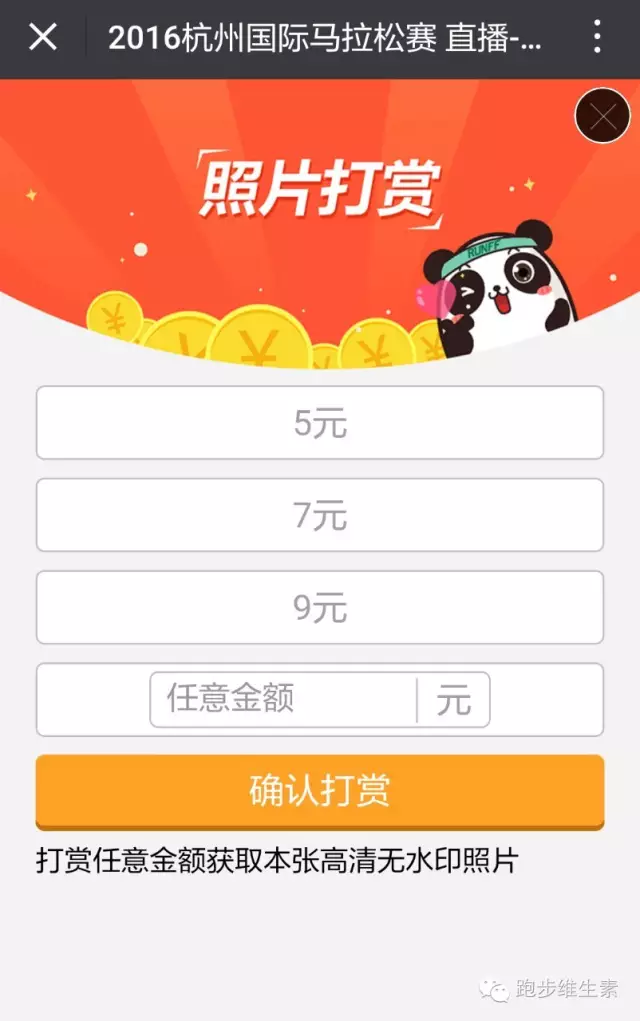Image resolution: width=640 pixels, height=1021 pixels.
Task: Choose the 7元 reward option
Action: (x=320, y=515)
